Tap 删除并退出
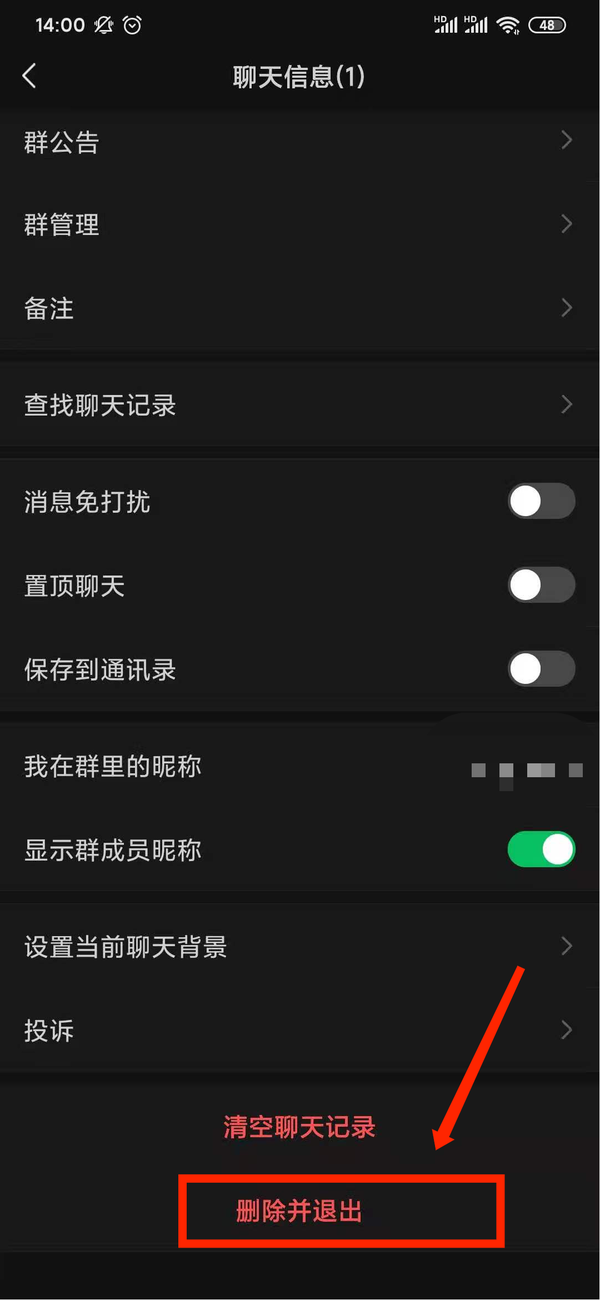The width and height of the screenshot is (600, 1300). coord(299,1212)
